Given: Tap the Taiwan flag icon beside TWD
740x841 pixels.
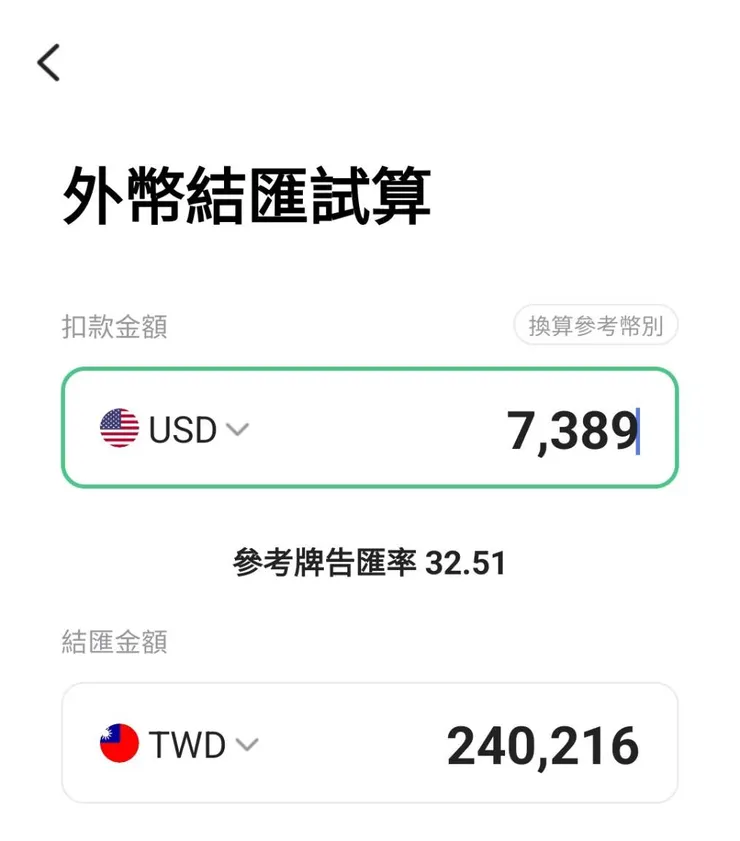Looking at the screenshot, I should (x=118, y=744).
